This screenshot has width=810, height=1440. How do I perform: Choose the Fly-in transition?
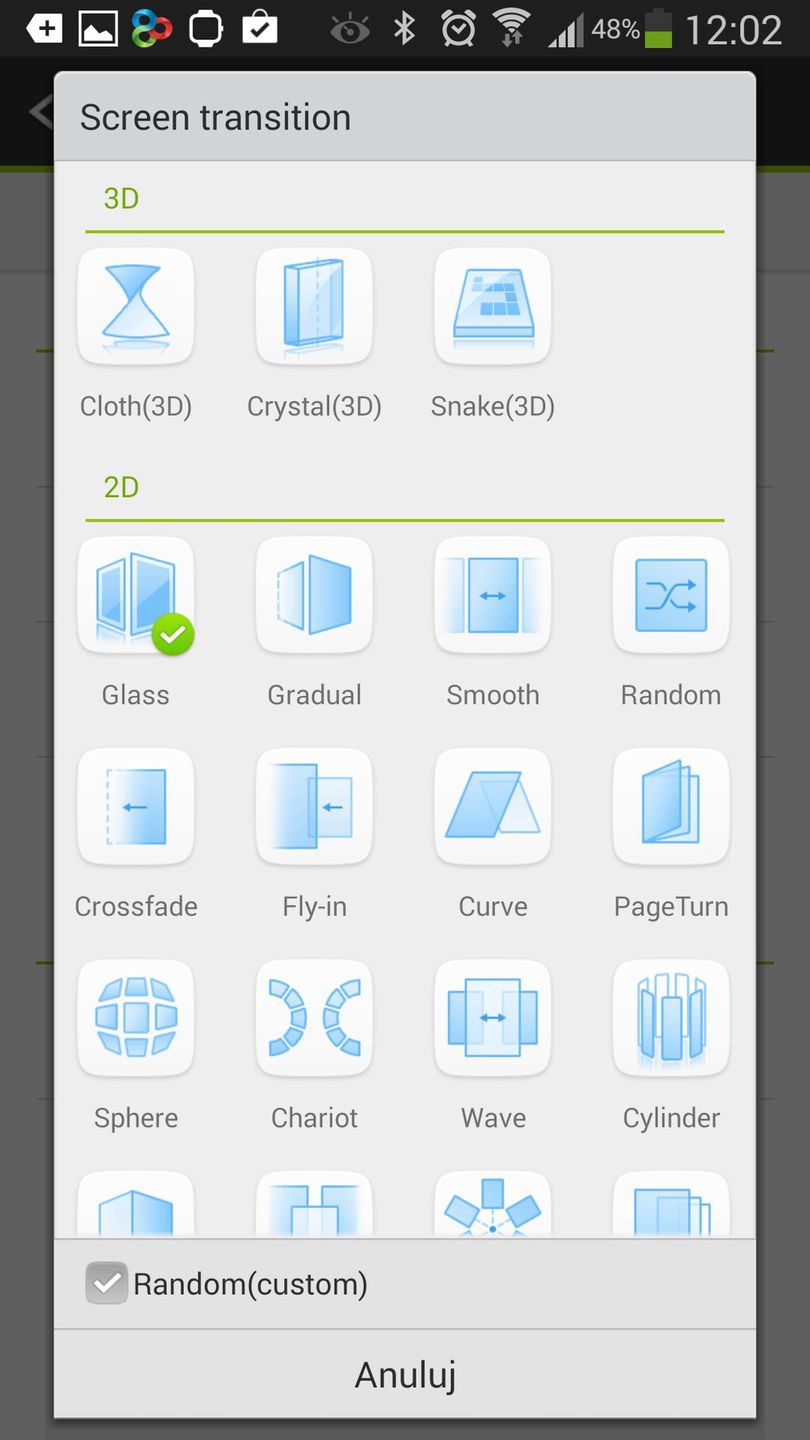(x=314, y=807)
